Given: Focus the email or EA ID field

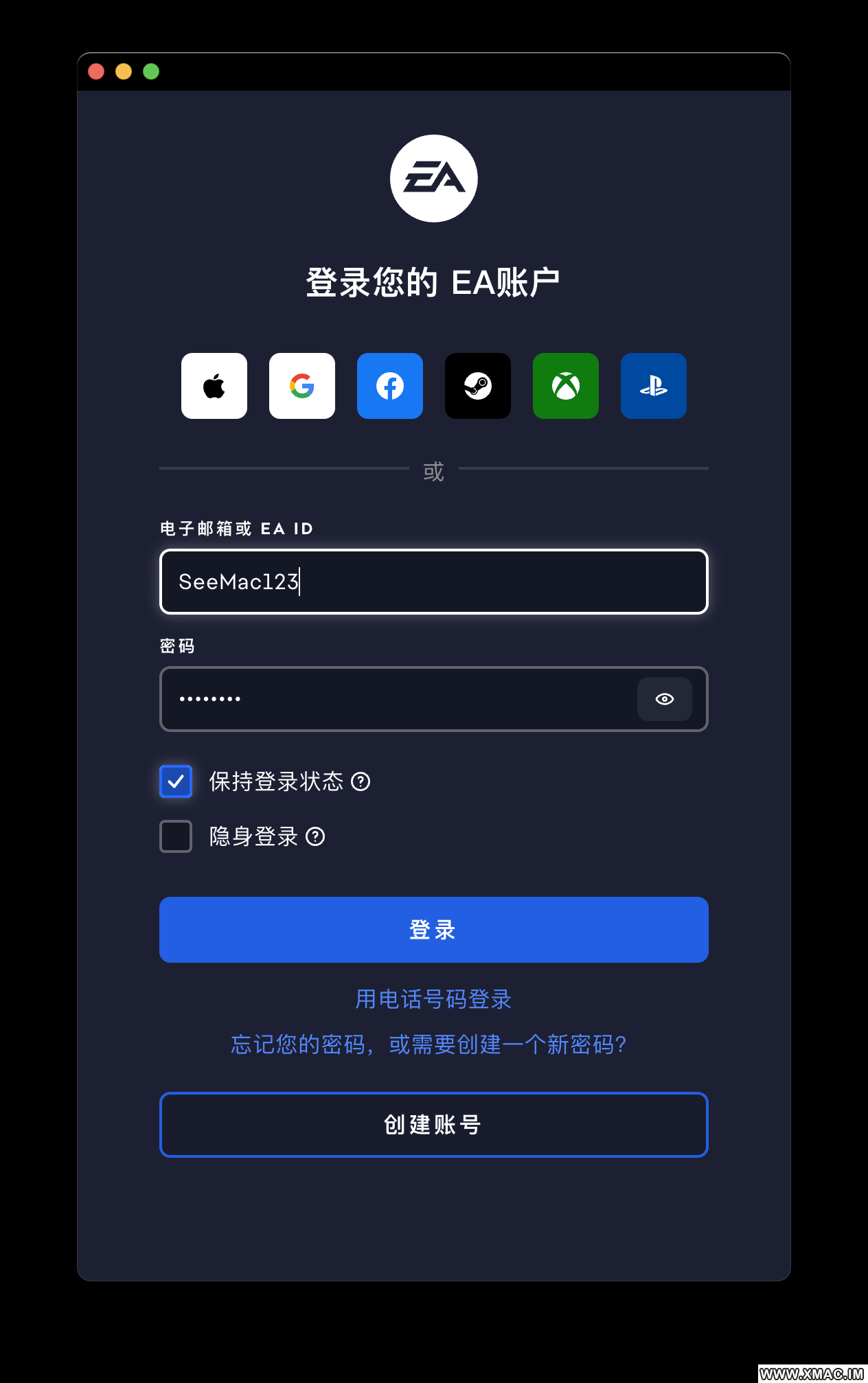Looking at the screenshot, I should point(434,582).
